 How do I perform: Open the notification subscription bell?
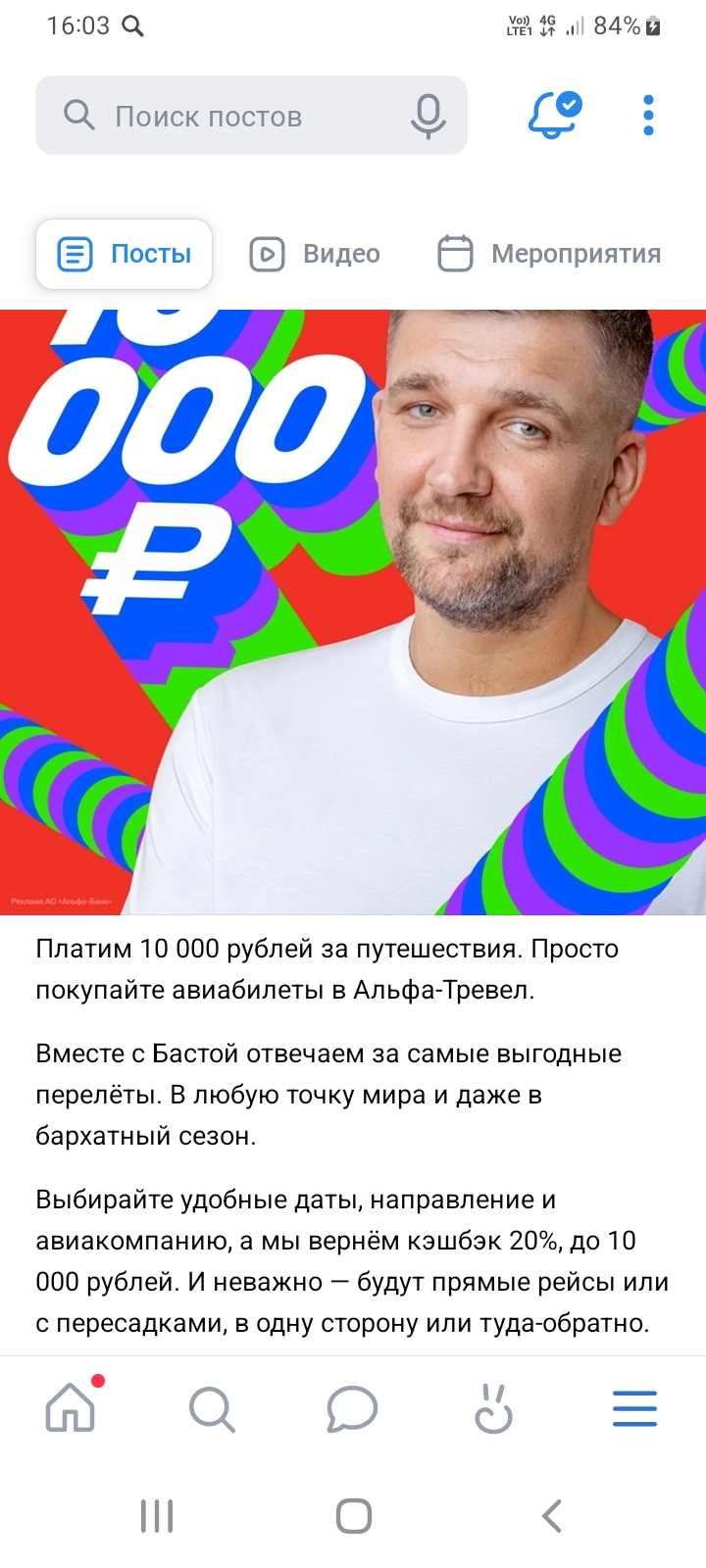click(555, 115)
